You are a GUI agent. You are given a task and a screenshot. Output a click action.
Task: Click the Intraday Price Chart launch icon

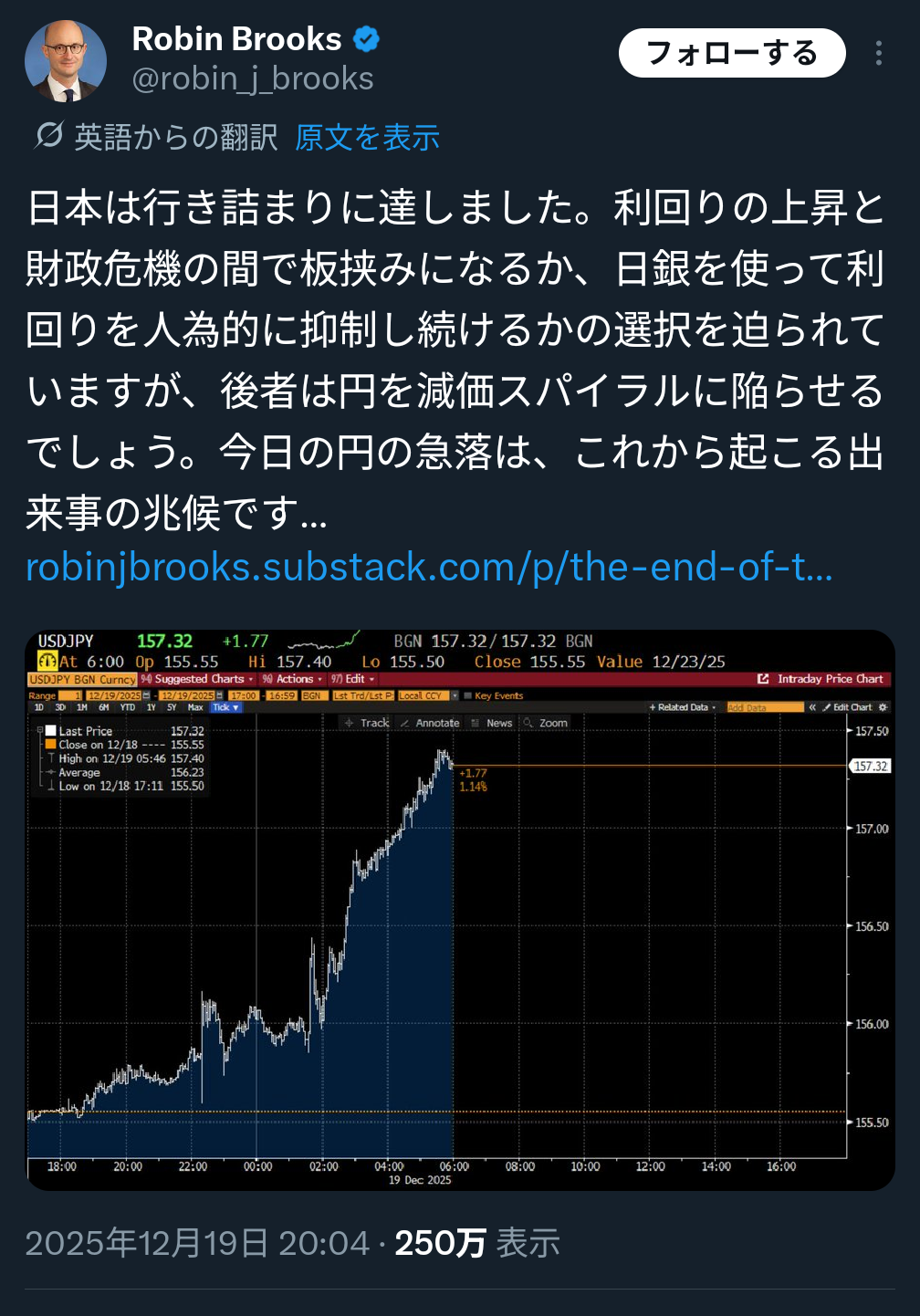765,679
